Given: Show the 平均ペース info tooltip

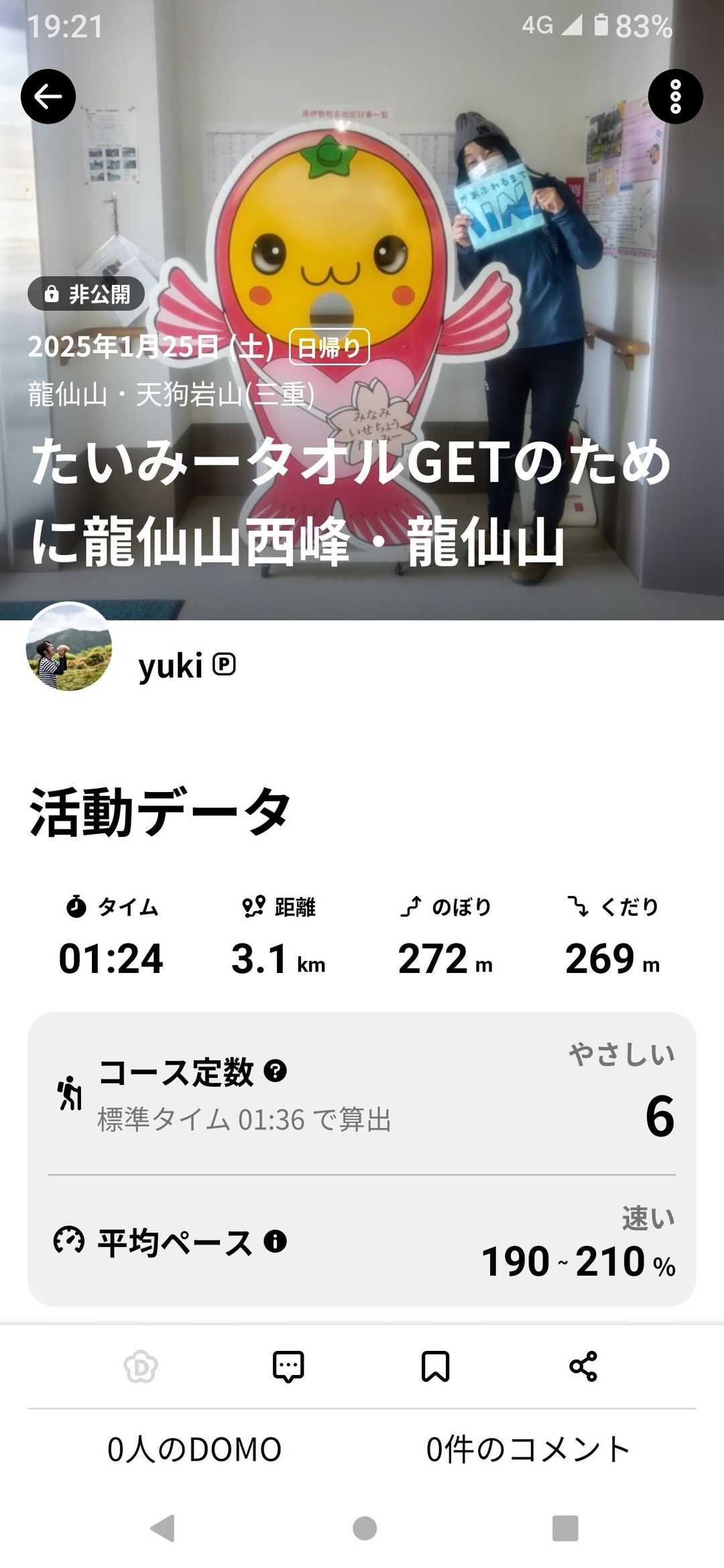Looking at the screenshot, I should pos(276,1241).
